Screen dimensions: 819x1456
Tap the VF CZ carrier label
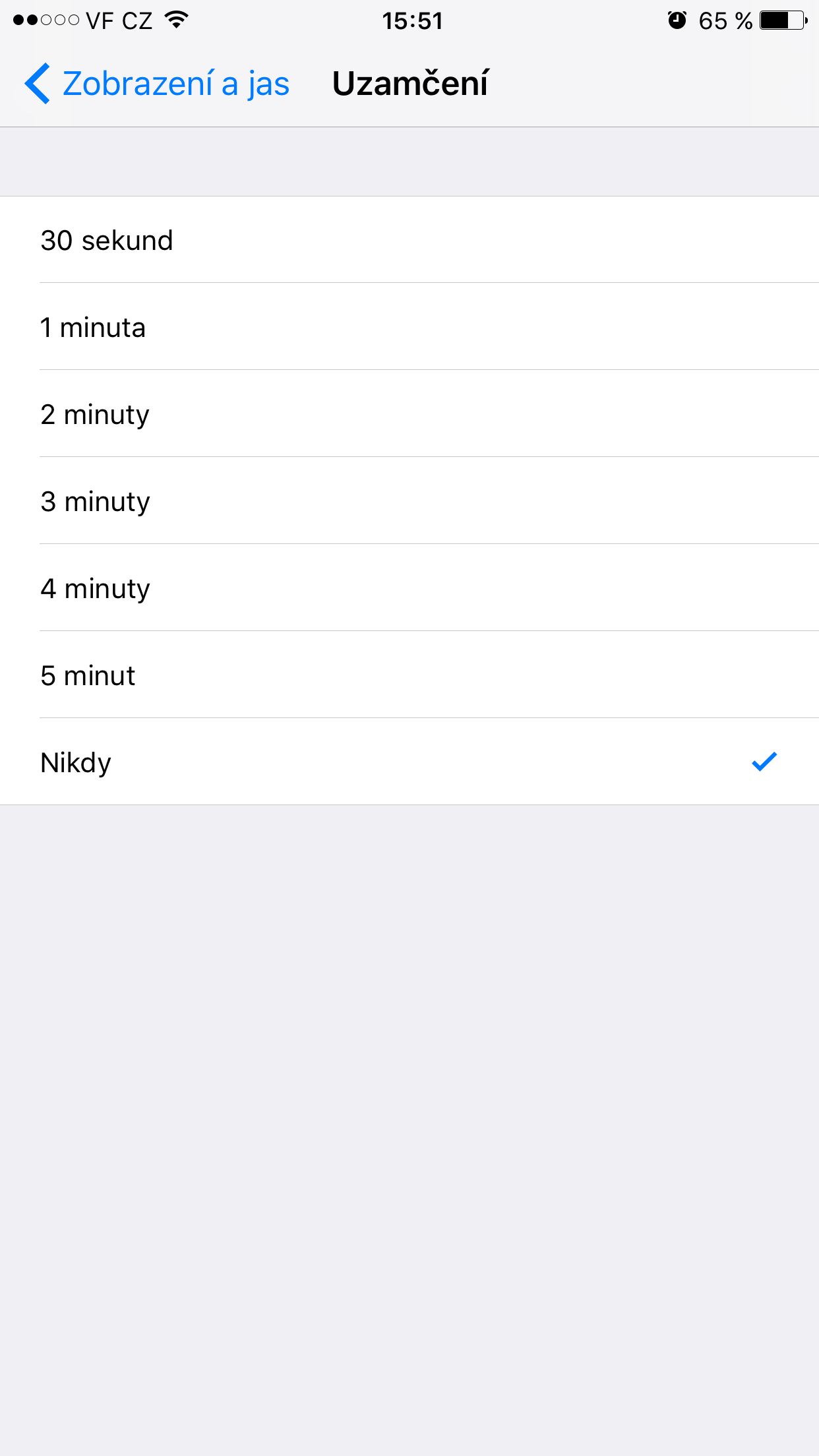(119, 20)
